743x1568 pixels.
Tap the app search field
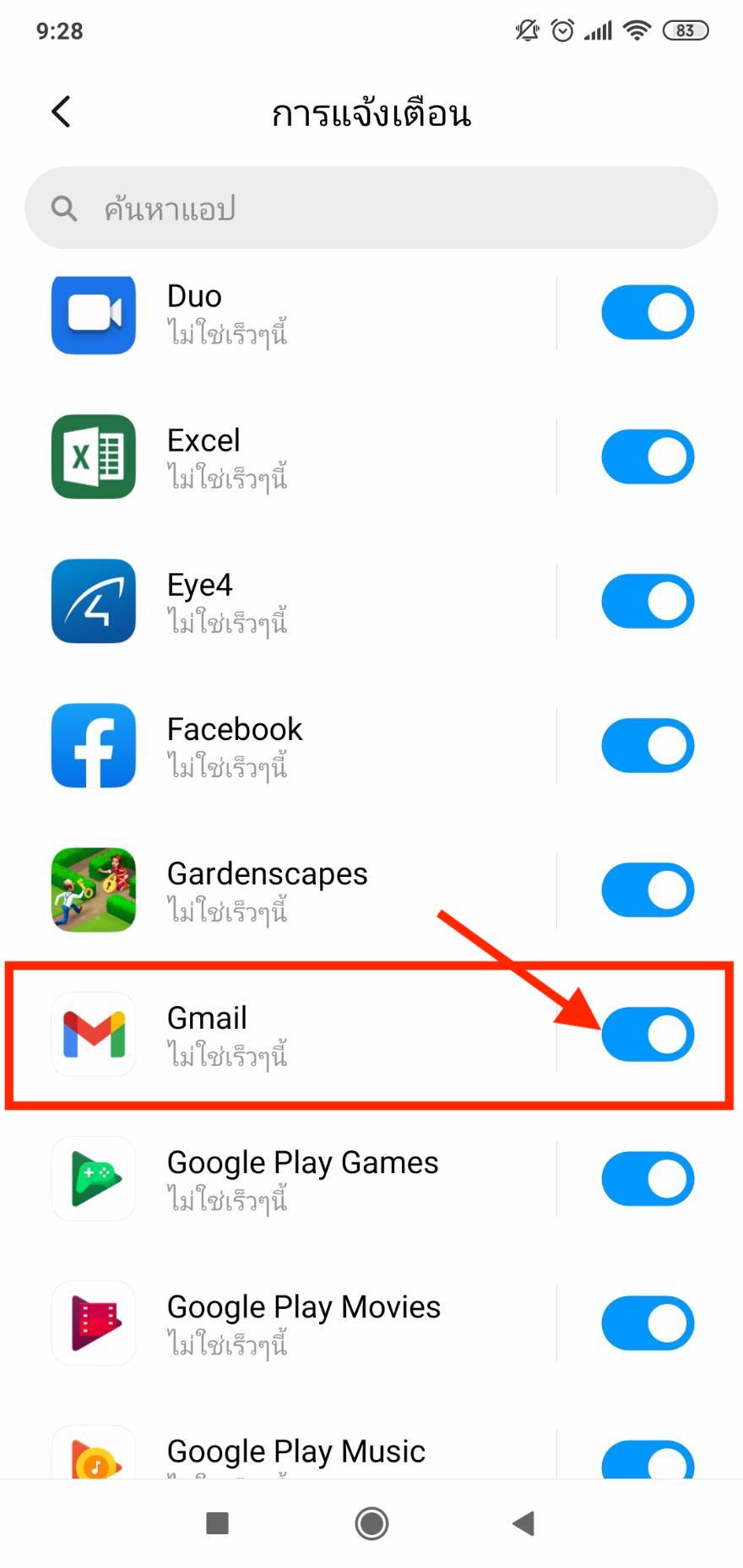pyautogui.click(x=371, y=208)
